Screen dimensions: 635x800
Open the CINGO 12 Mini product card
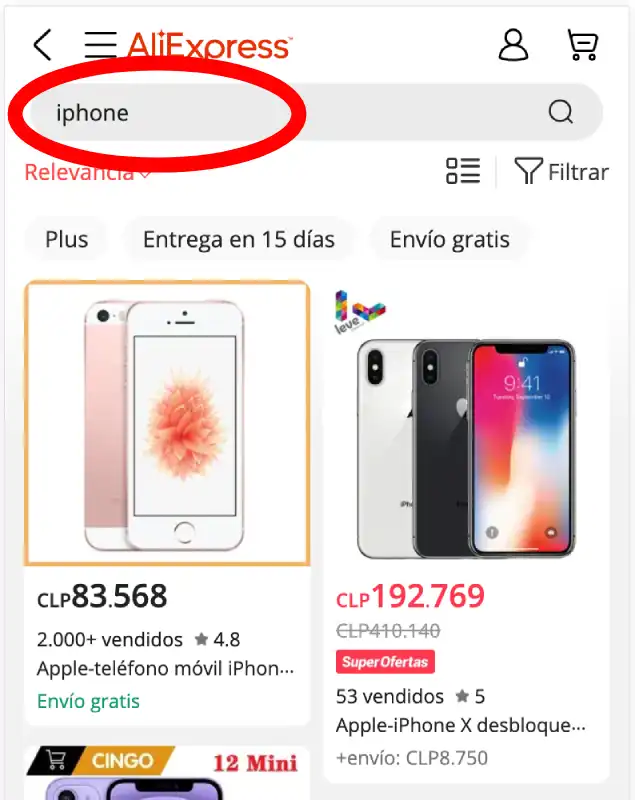pos(167,774)
